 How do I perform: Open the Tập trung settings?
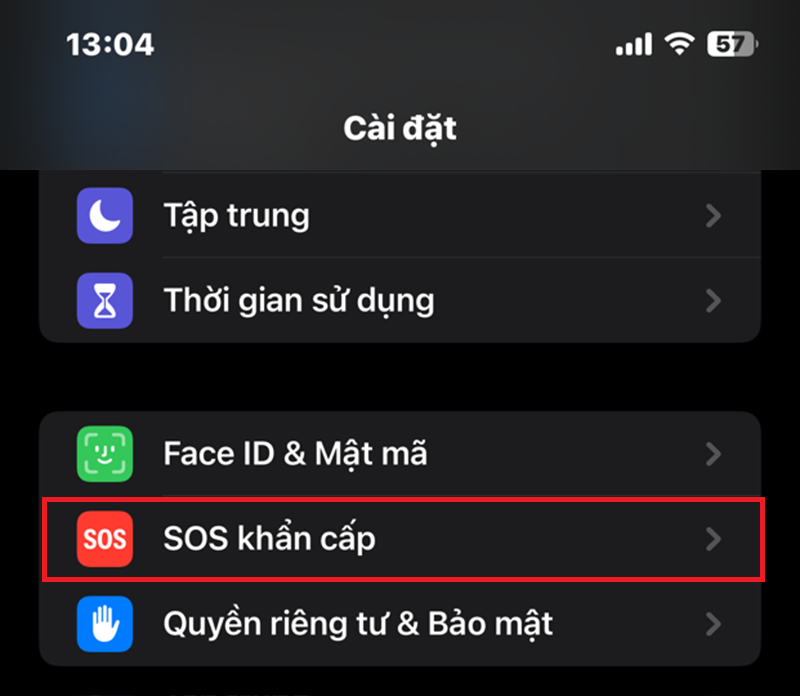coord(400,215)
